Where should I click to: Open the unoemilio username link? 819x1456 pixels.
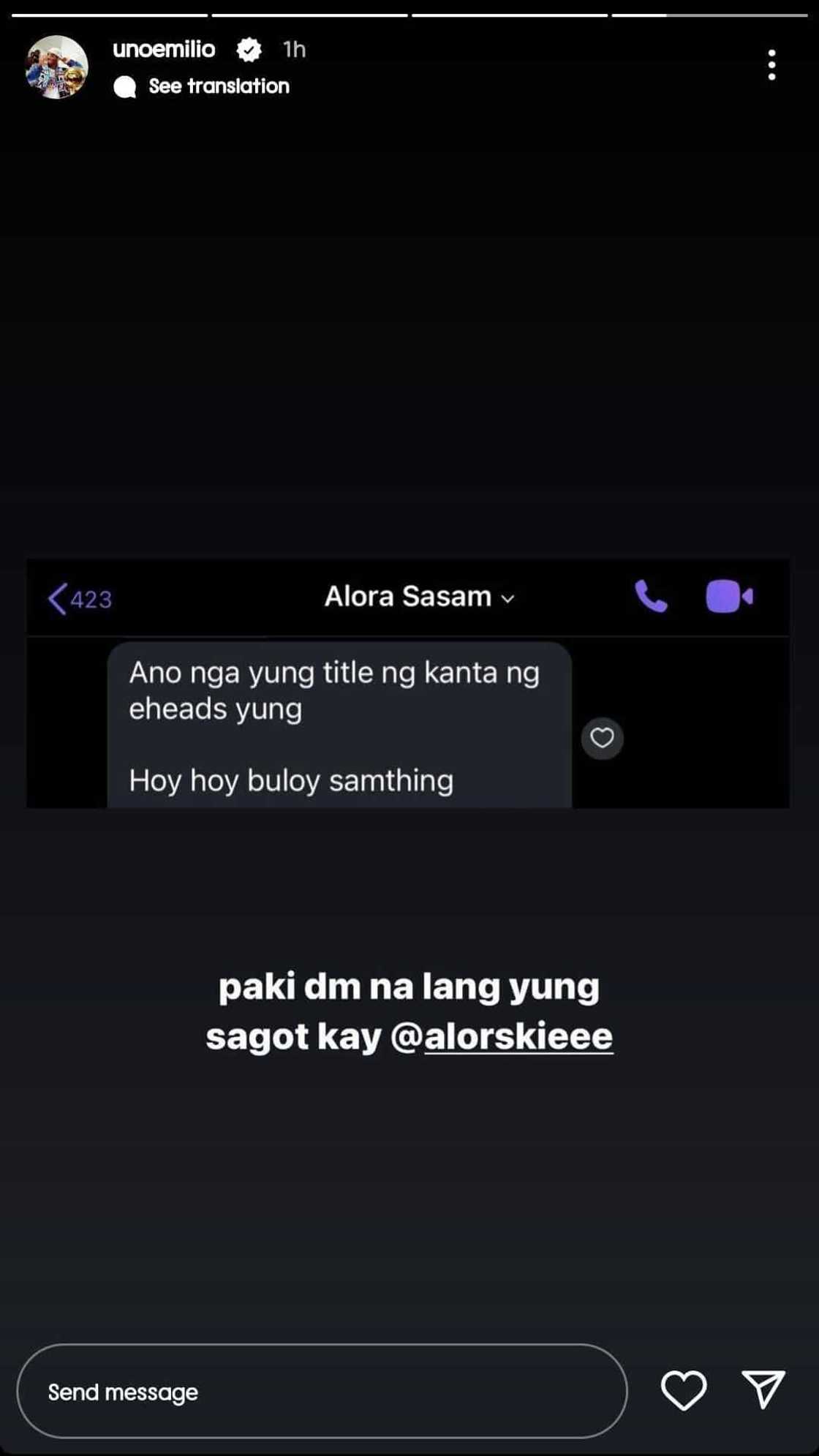(x=164, y=49)
